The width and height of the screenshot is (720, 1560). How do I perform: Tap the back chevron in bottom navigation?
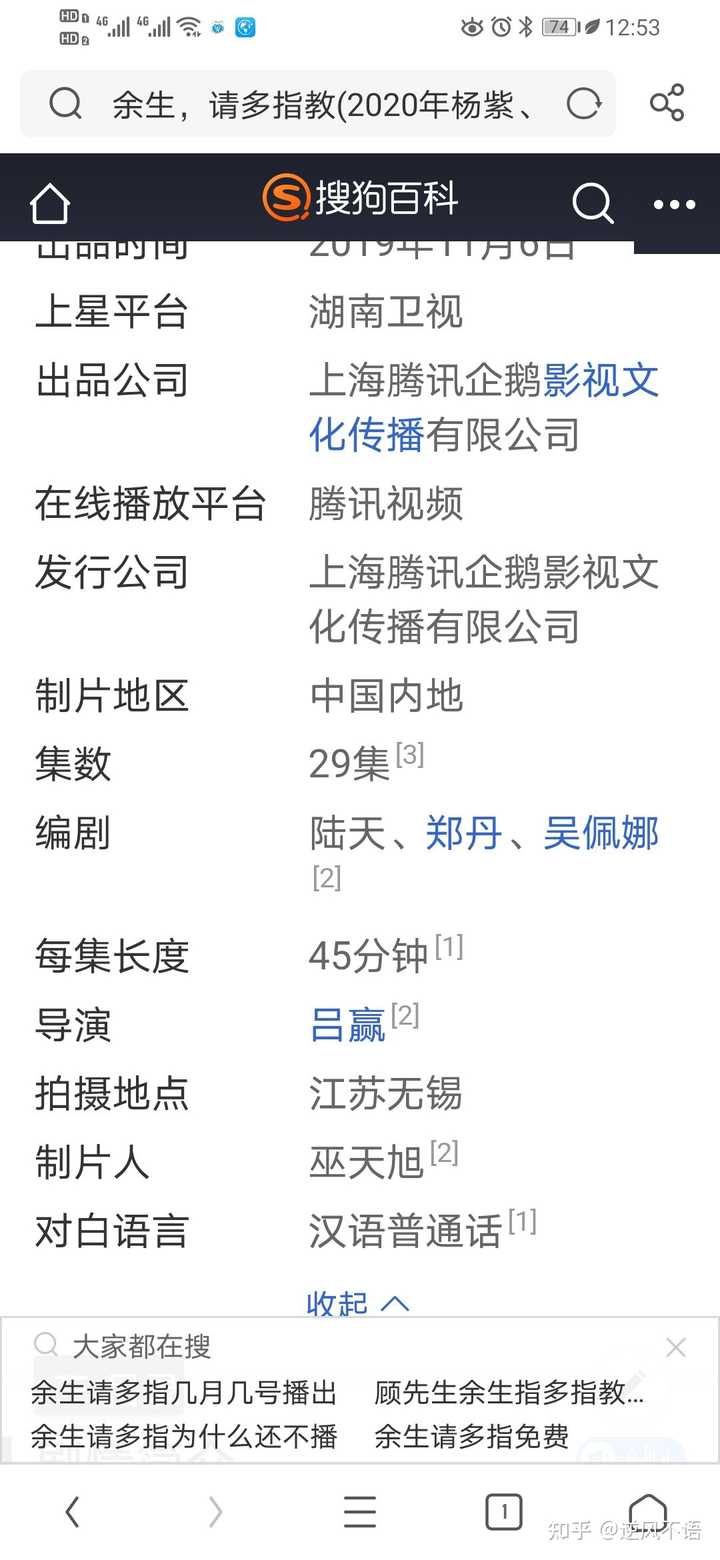pos(71,1512)
